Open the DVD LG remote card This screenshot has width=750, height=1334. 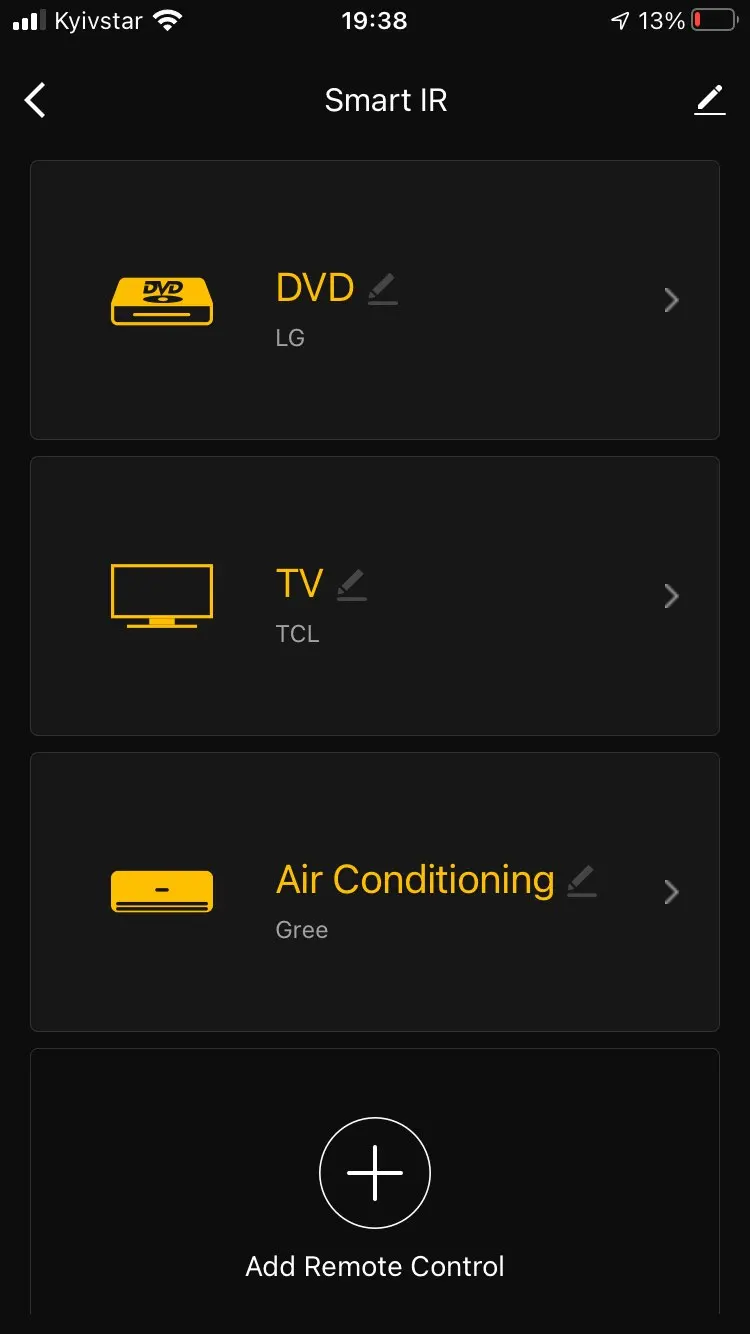click(x=375, y=300)
